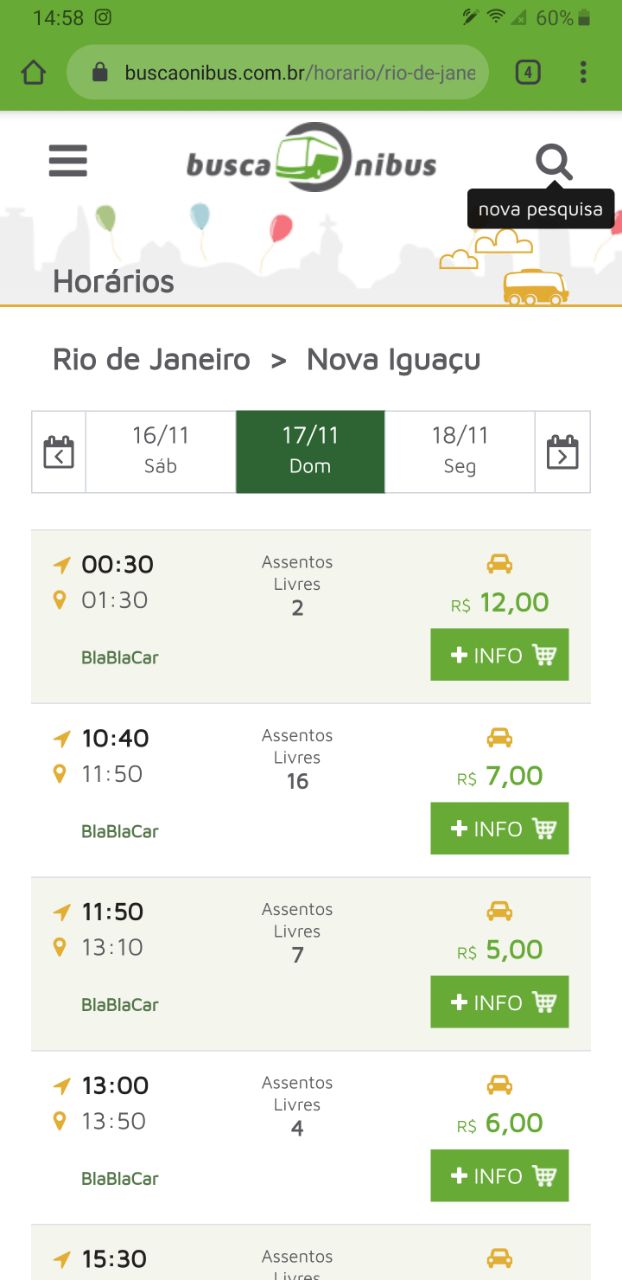Tap INFO for the 10:40 departure

500,828
